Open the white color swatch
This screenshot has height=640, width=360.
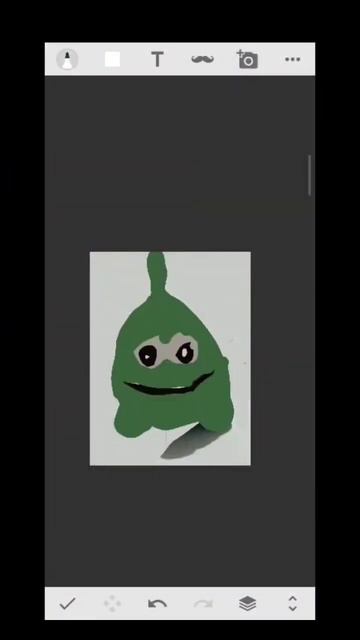tap(112, 60)
